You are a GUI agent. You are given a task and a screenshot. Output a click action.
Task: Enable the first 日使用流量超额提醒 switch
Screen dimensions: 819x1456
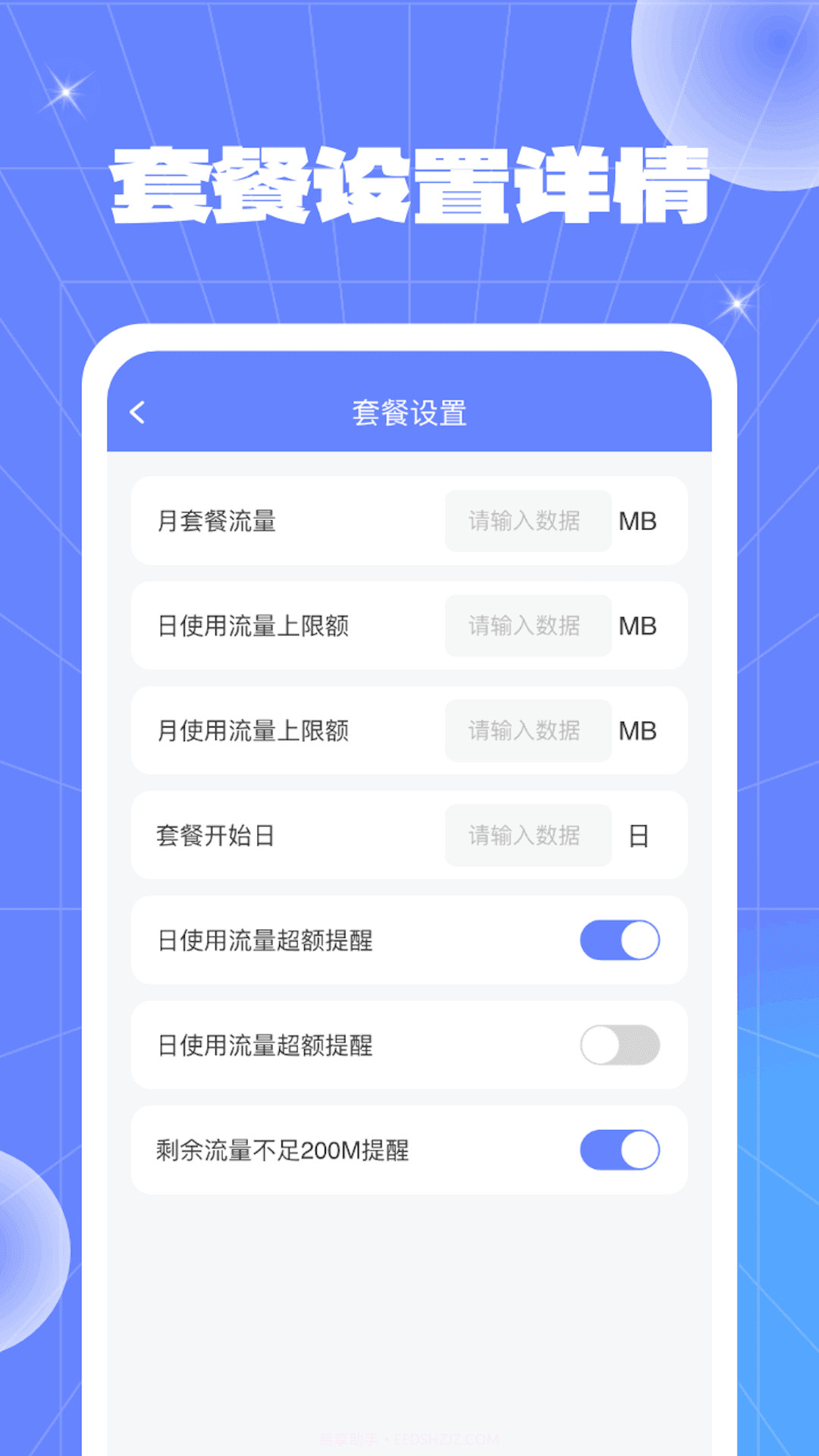coord(620,939)
